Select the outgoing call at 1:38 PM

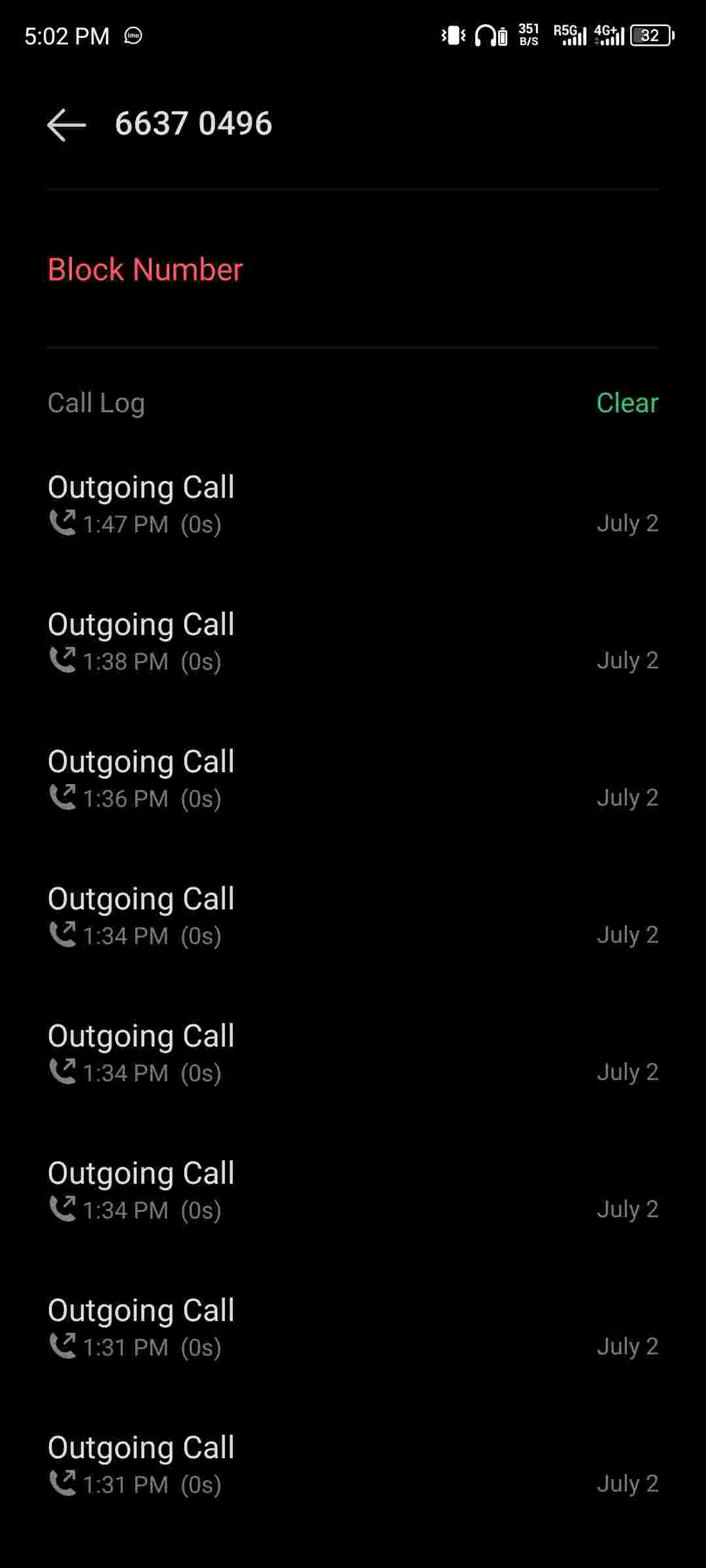tap(353, 642)
